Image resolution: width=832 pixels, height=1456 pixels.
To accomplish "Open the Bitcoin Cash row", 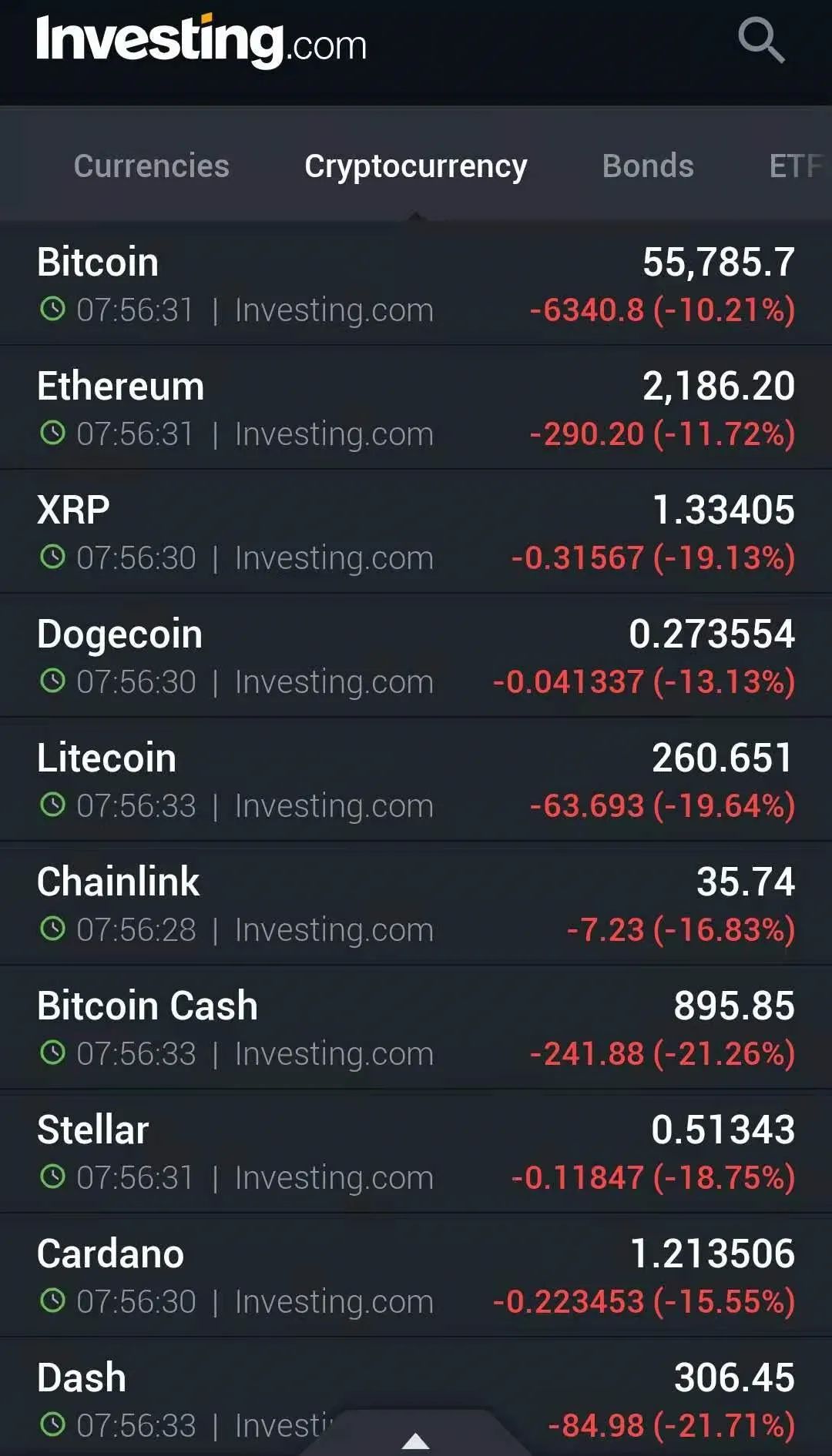I will point(416,1028).
